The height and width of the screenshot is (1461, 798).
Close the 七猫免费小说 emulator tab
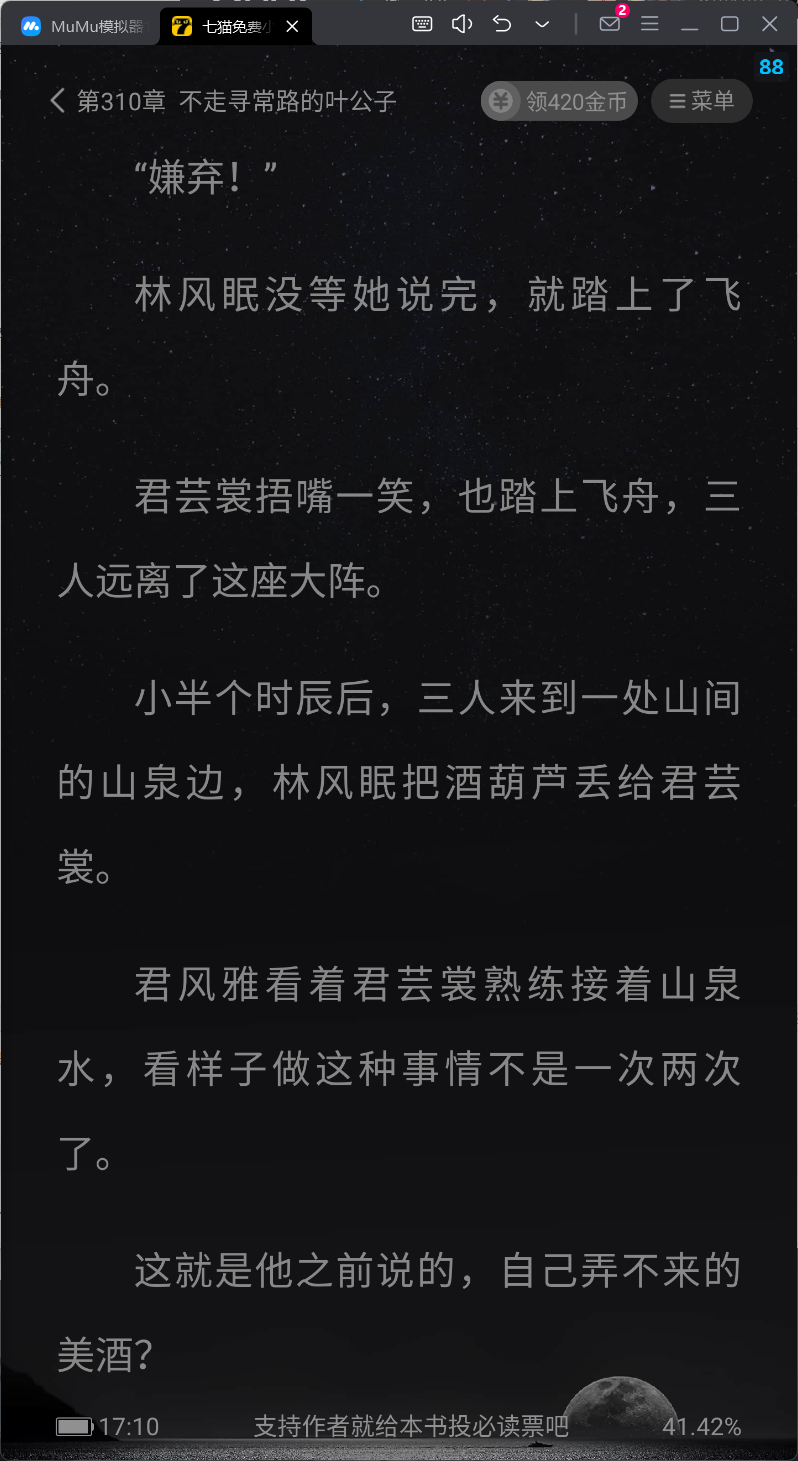292,26
